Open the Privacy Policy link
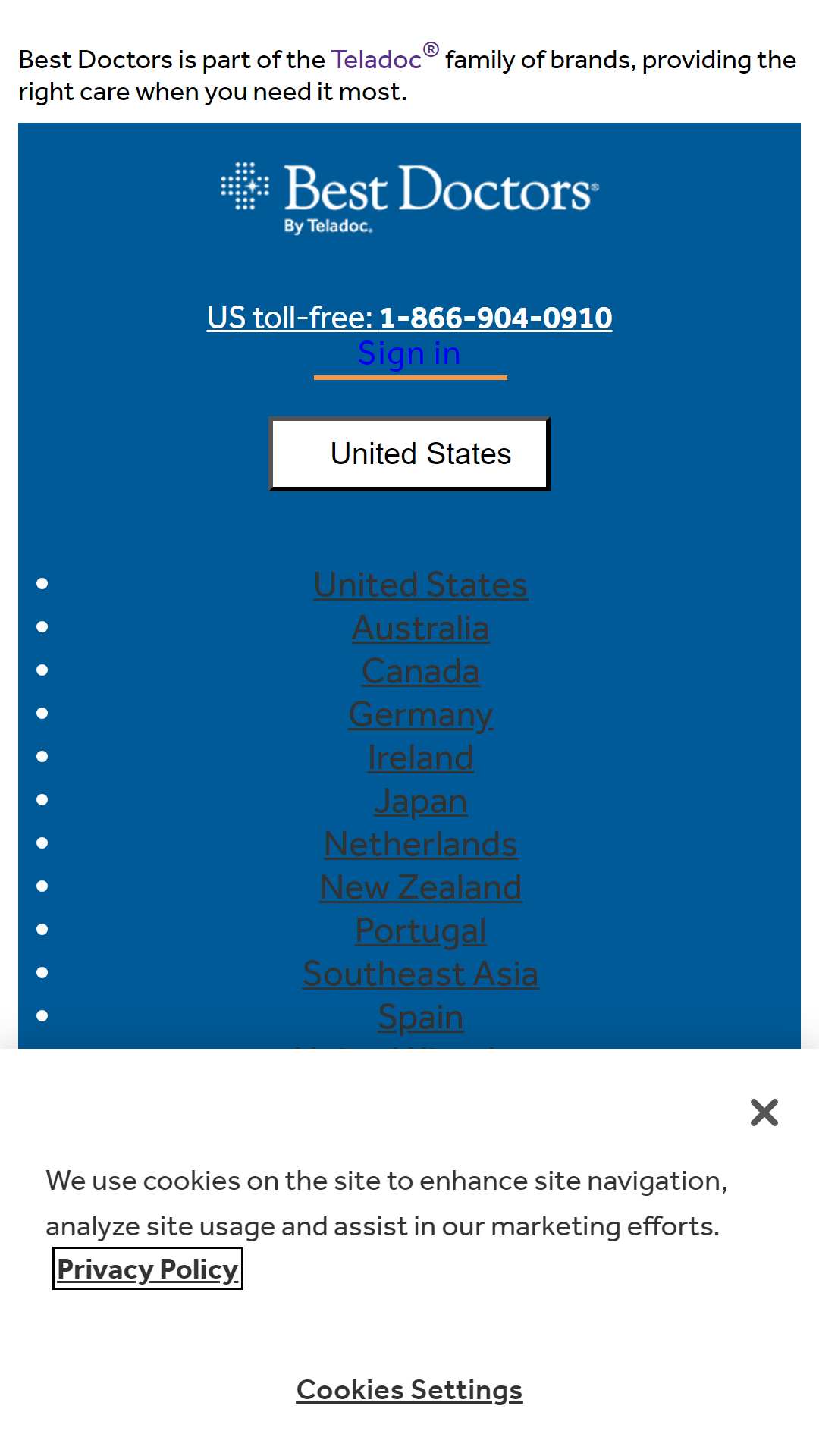 pos(148,1269)
